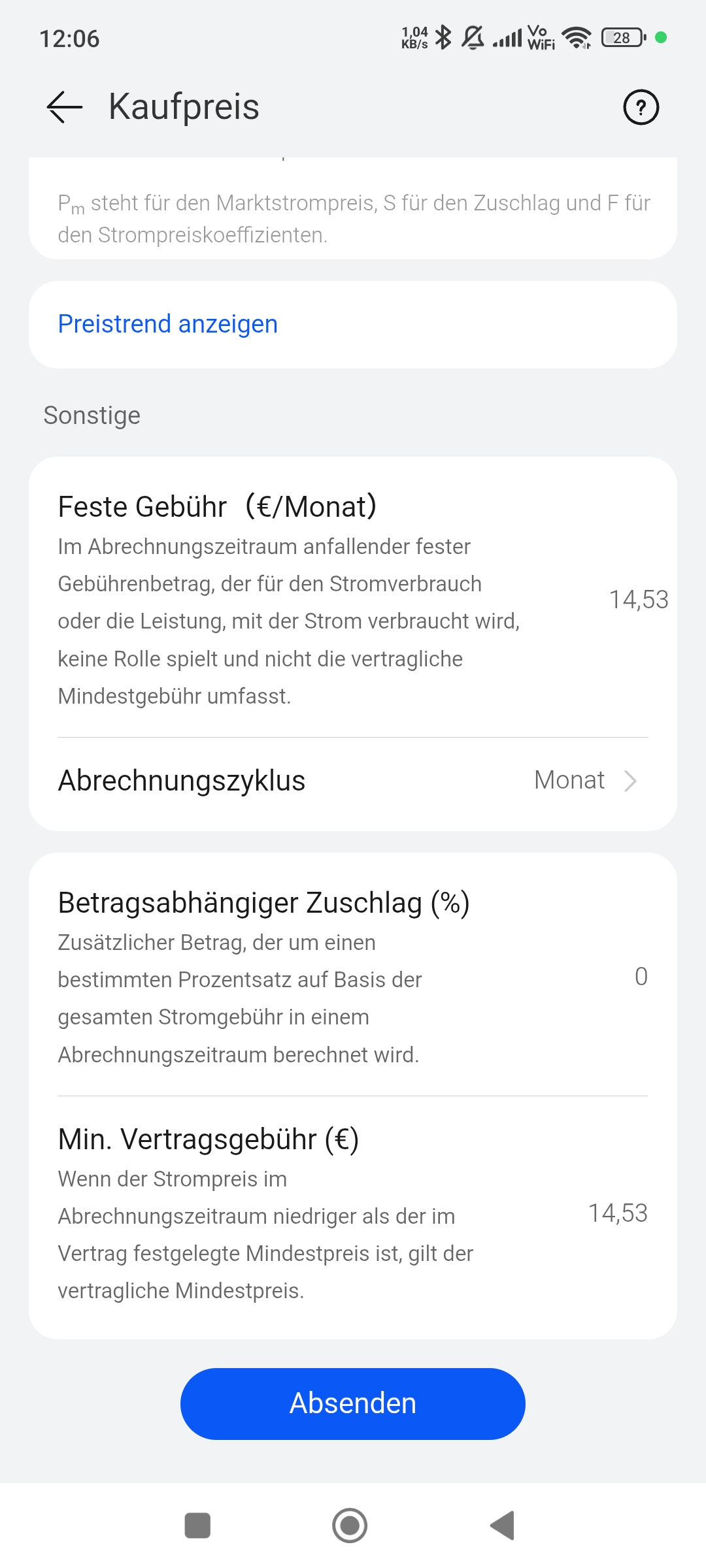The height and width of the screenshot is (1568, 706).
Task: Submit with the Absenden button
Action: pos(353,1403)
